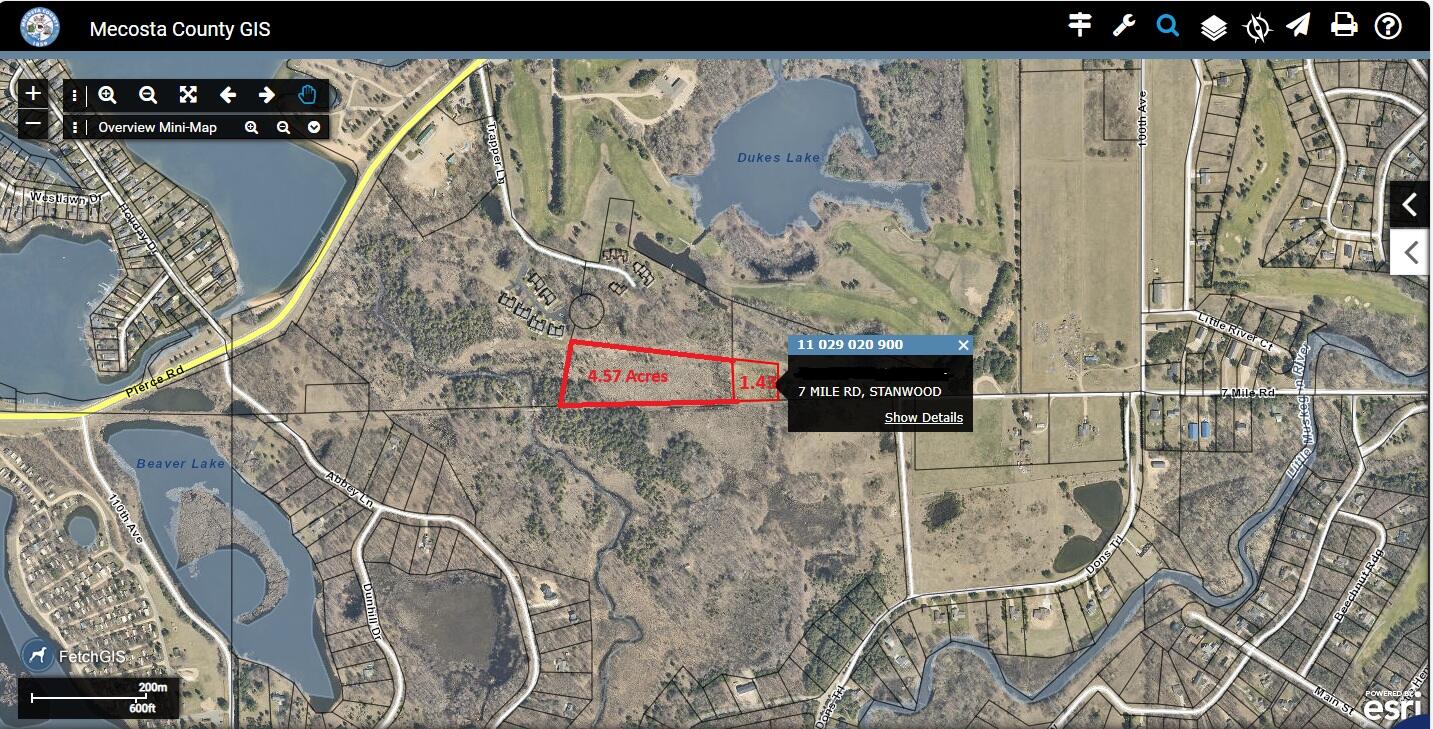Viewport: 1433px width, 729px height.
Task: Open the map layers panel
Action: tap(1213, 27)
